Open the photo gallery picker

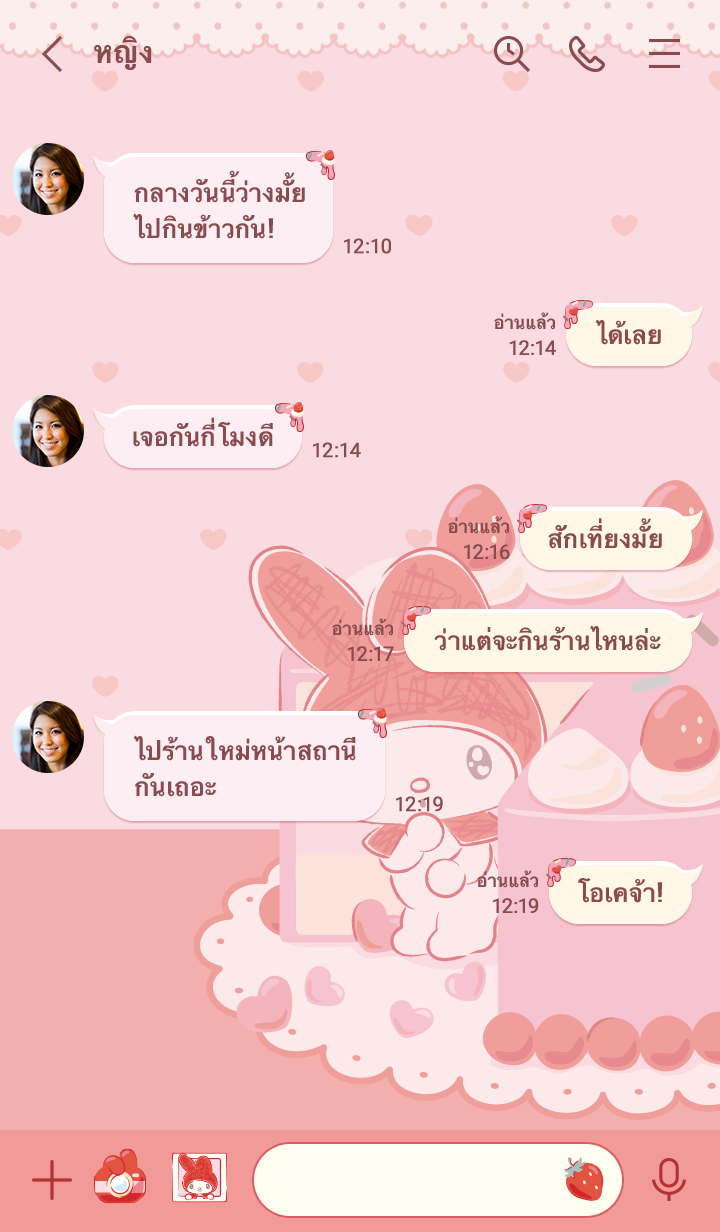200,1177
